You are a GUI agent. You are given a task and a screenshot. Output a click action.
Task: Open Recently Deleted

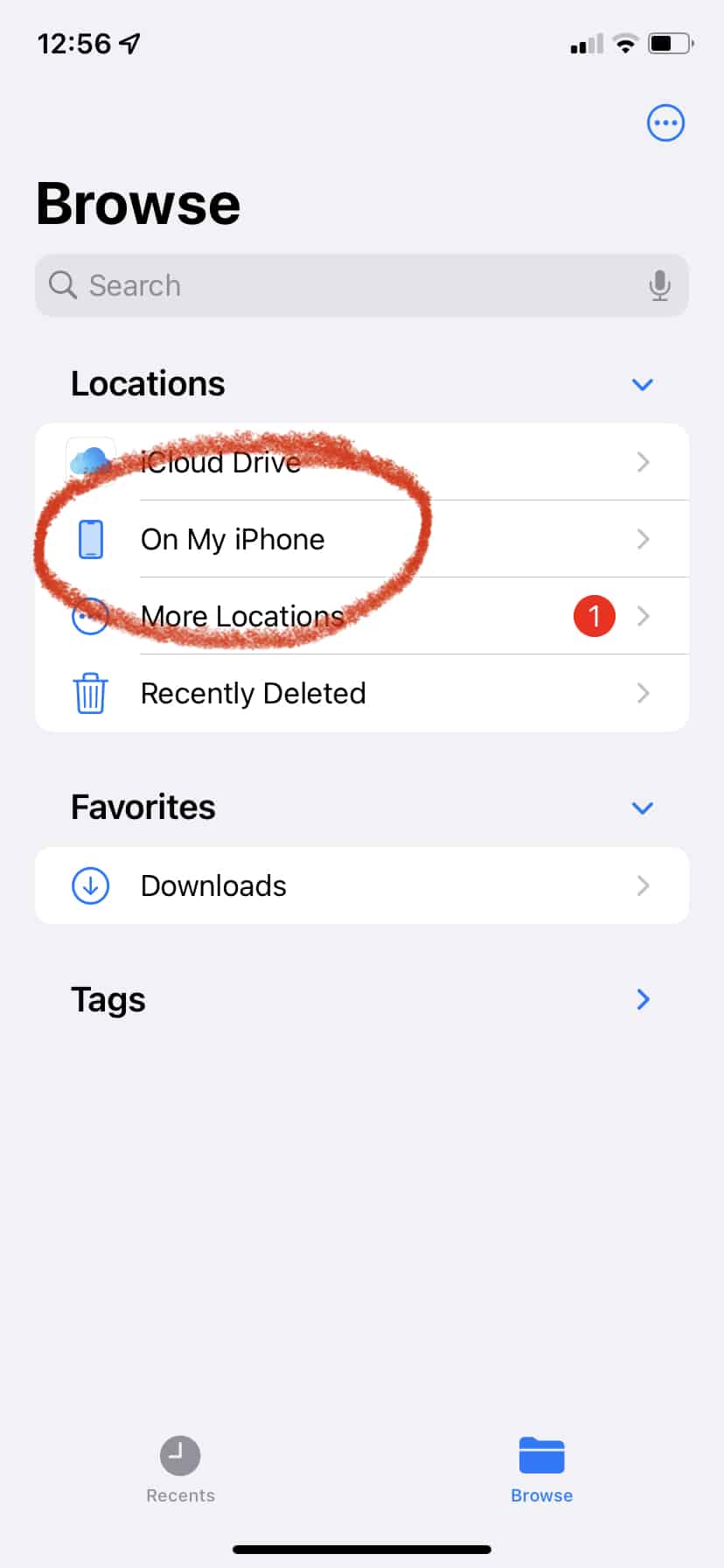pos(362,693)
